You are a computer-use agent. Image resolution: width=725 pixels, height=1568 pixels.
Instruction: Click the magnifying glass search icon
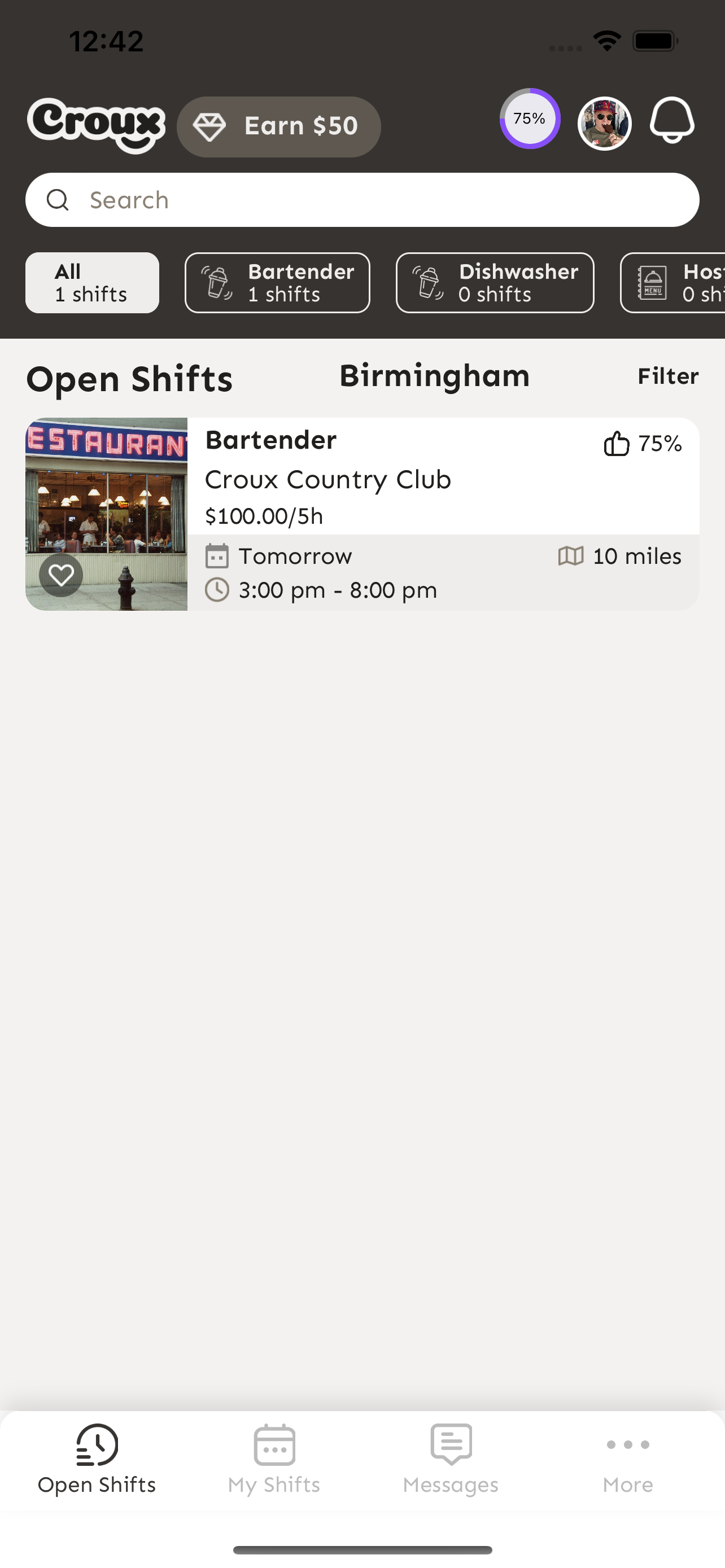pyautogui.click(x=57, y=200)
